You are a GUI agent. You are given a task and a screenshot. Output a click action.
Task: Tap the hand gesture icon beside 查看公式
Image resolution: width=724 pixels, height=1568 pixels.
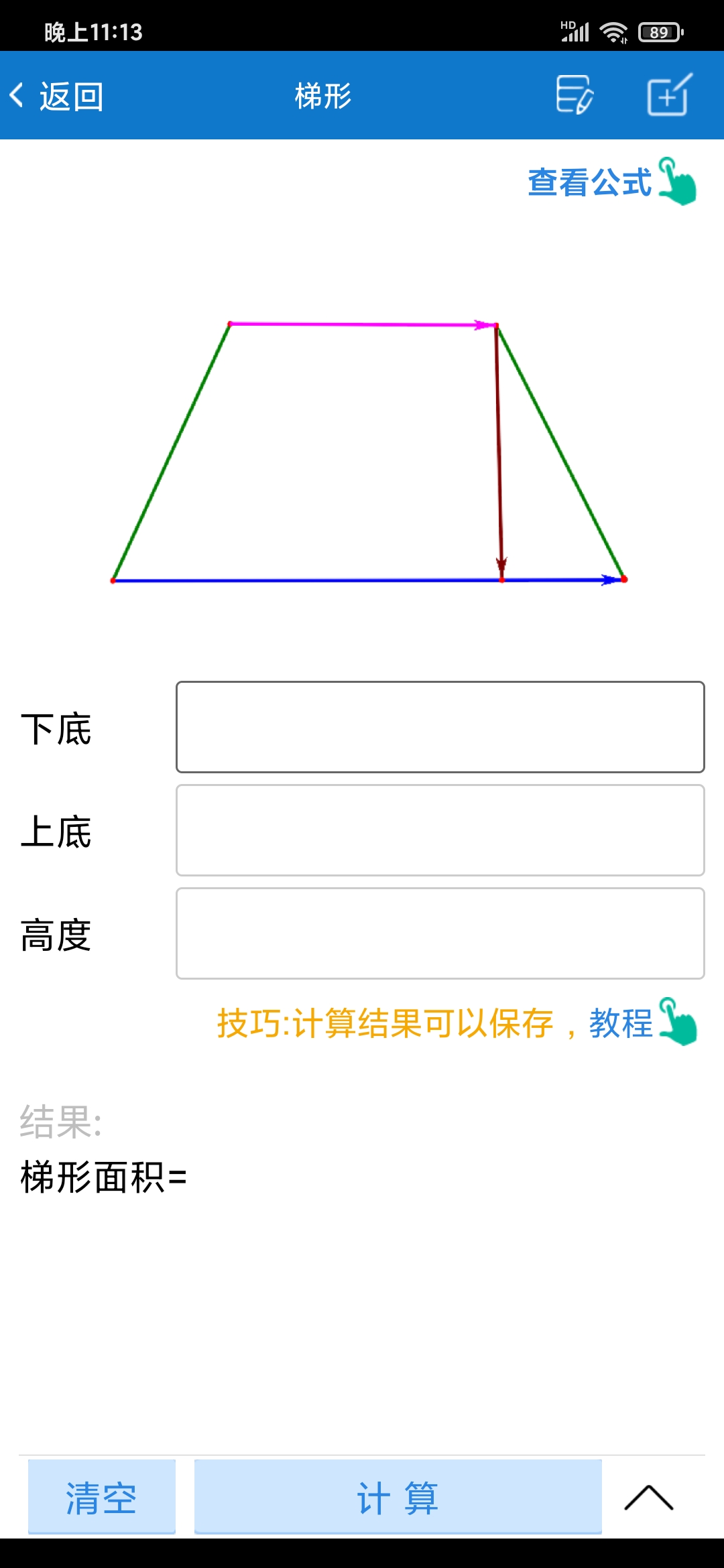pos(678,182)
